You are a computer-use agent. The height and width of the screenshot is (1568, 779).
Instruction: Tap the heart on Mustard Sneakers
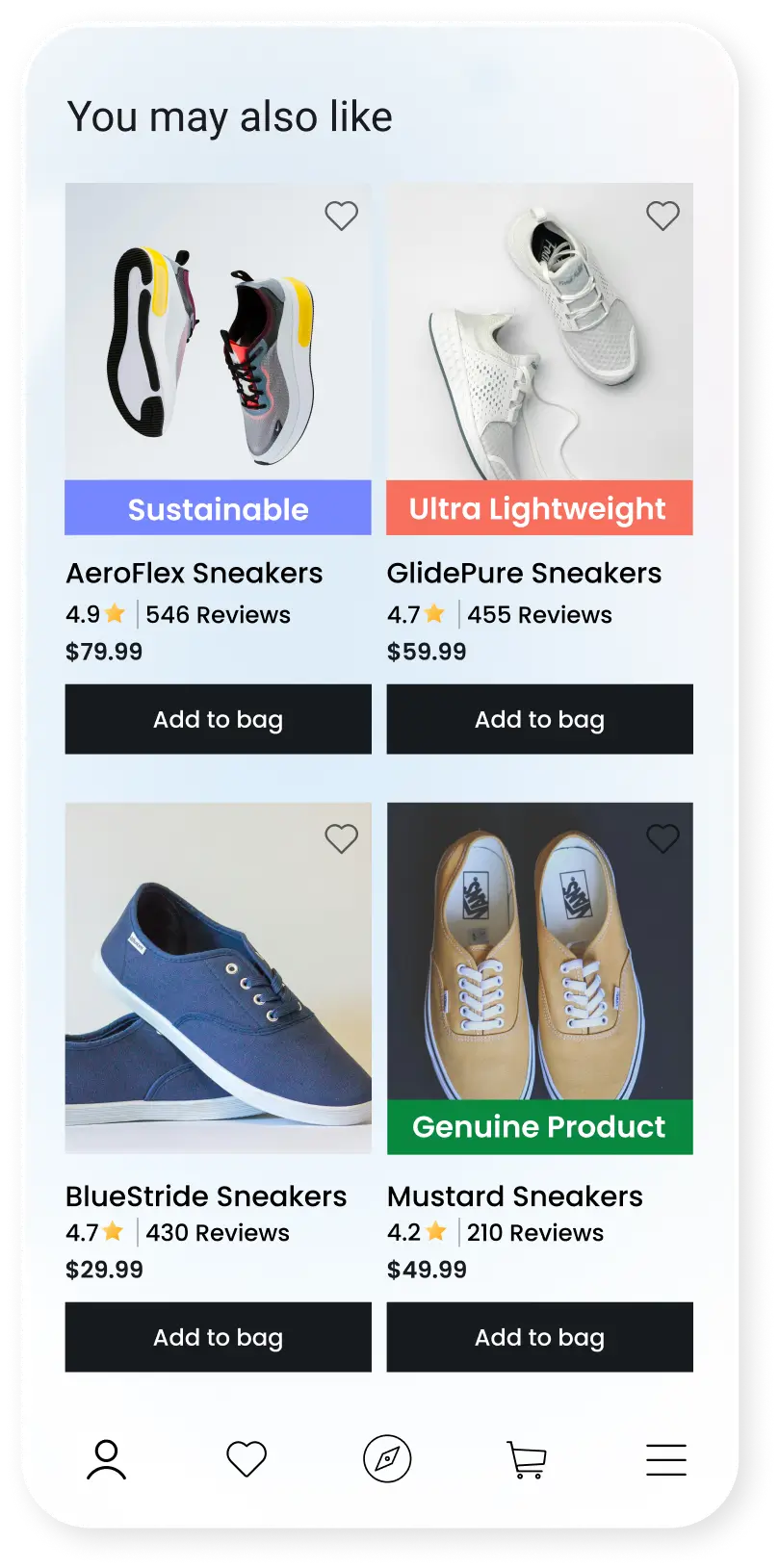(x=662, y=838)
